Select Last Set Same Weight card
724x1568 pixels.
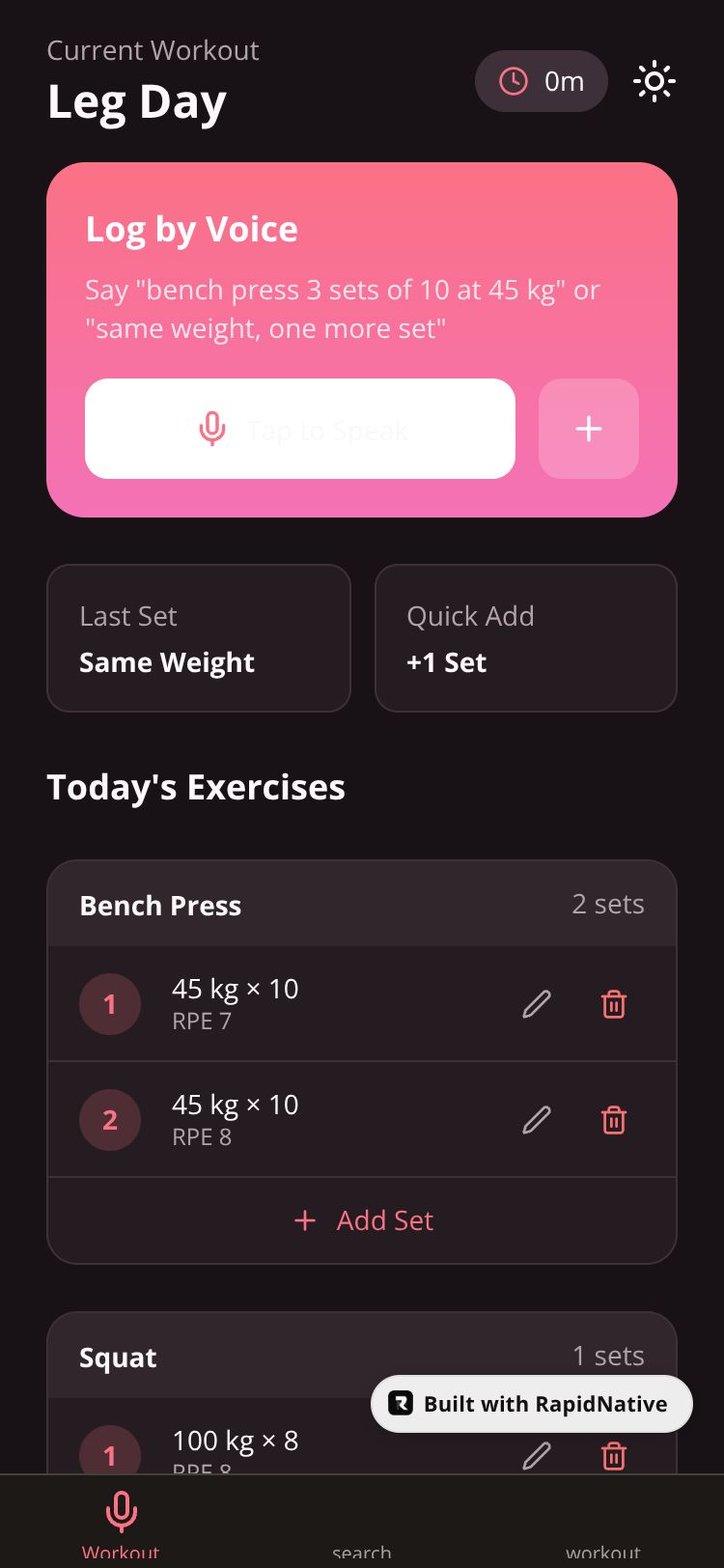pos(198,638)
